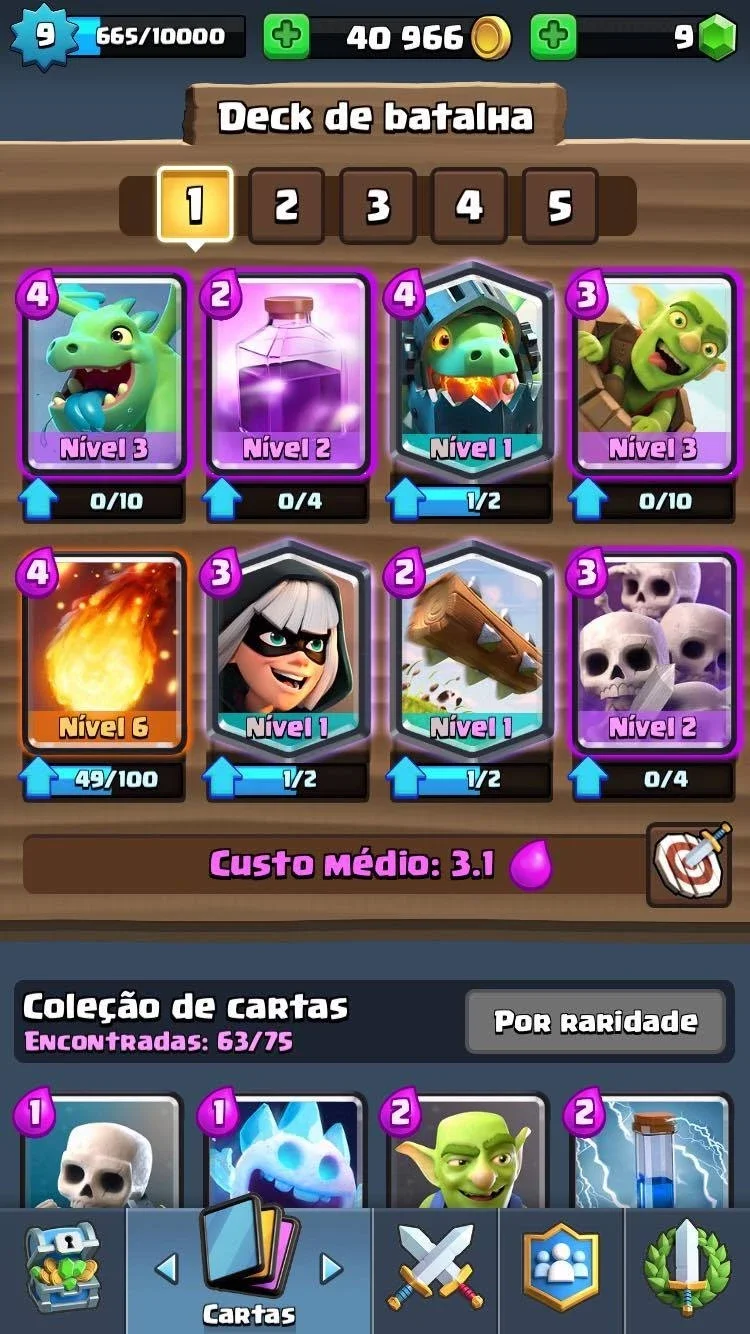
Task: Select the Fireball card at Nível 6
Action: [103, 652]
